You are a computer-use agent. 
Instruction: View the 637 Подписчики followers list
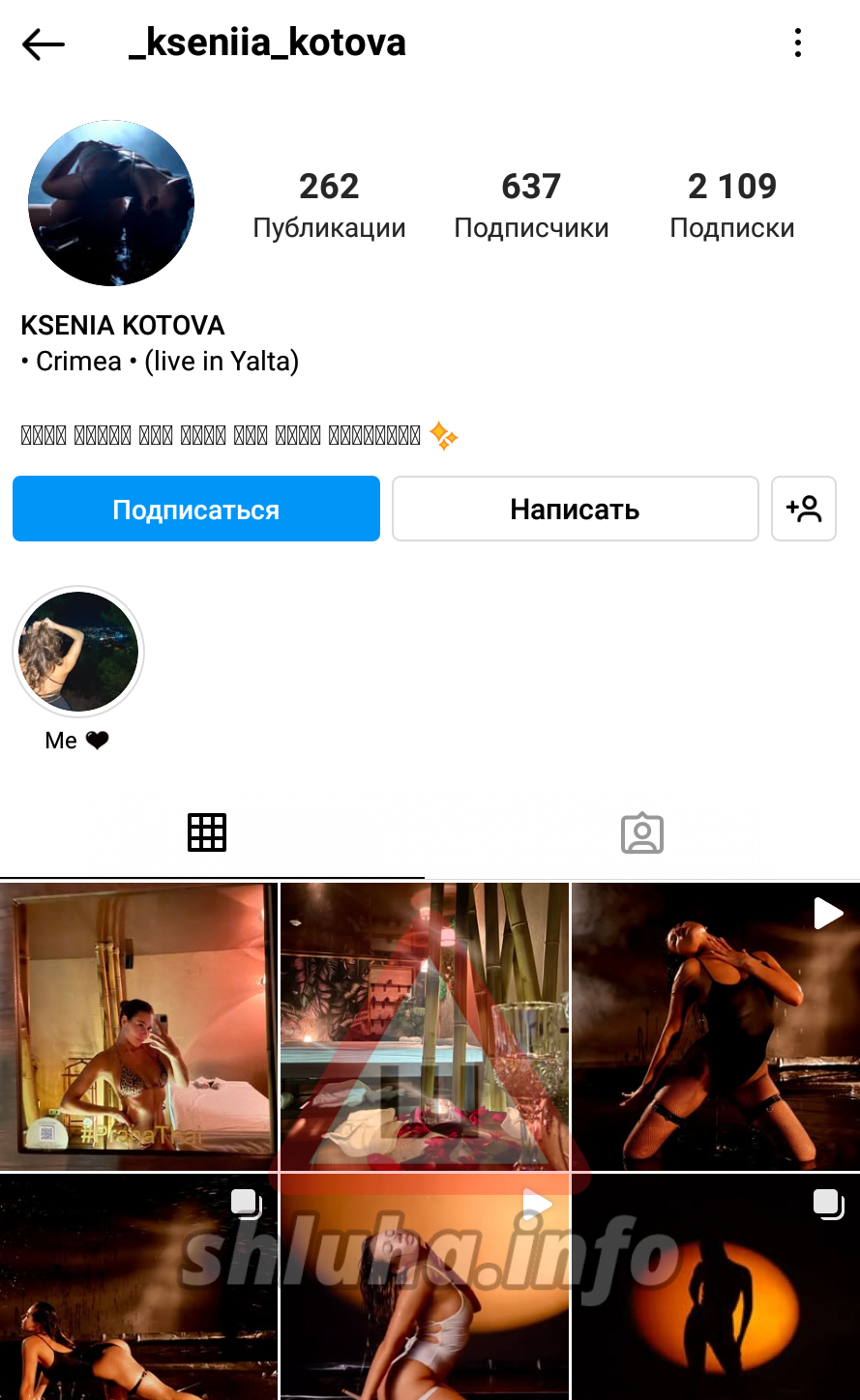pos(531,205)
